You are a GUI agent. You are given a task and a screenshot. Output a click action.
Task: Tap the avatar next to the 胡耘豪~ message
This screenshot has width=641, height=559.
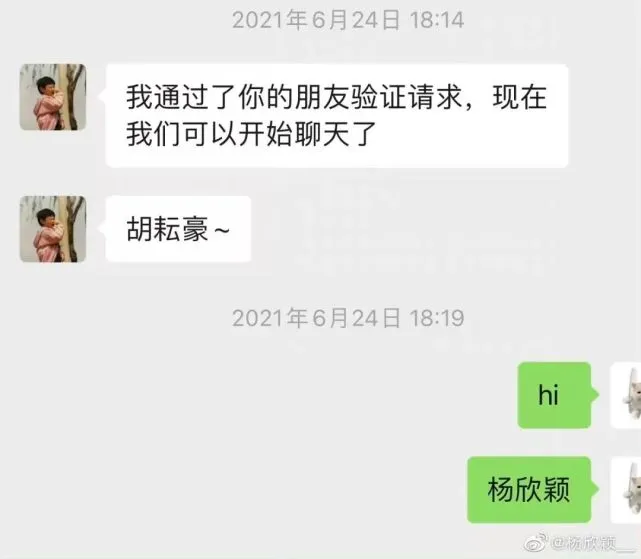(x=53, y=229)
